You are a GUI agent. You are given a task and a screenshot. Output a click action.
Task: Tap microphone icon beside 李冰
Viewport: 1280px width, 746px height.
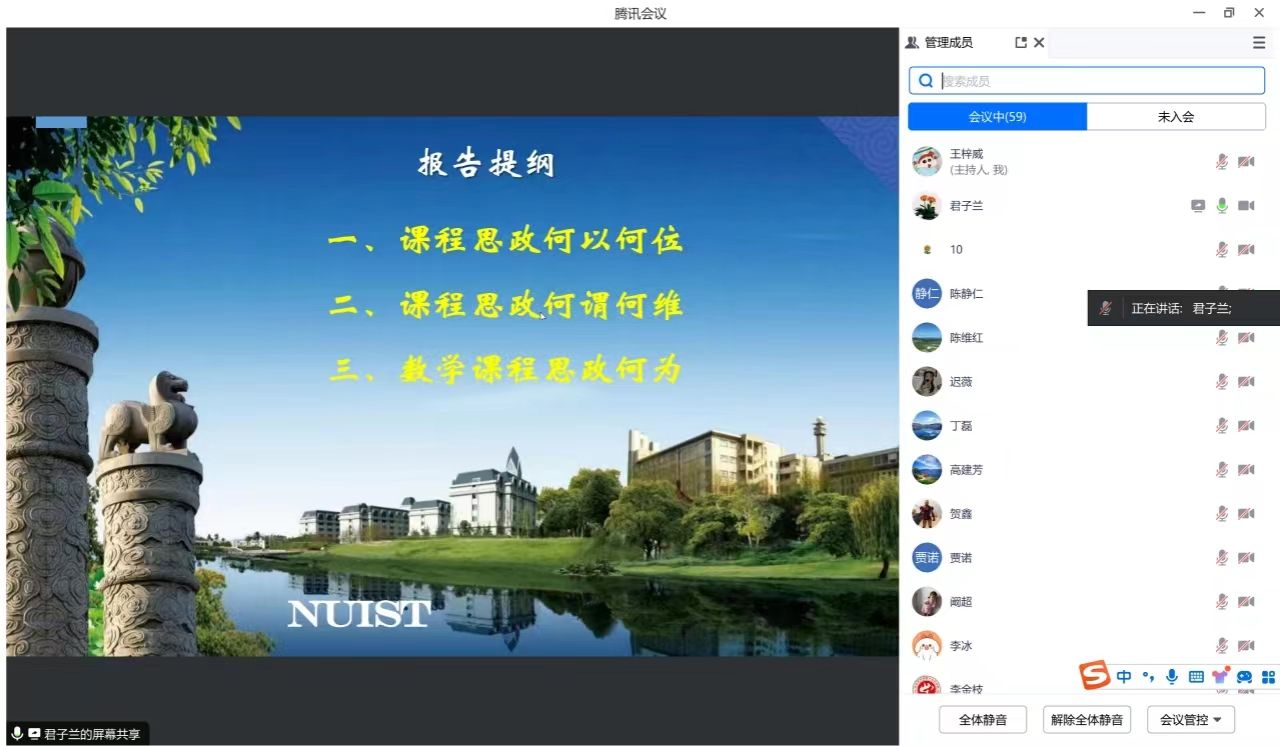click(x=1221, y=646)
